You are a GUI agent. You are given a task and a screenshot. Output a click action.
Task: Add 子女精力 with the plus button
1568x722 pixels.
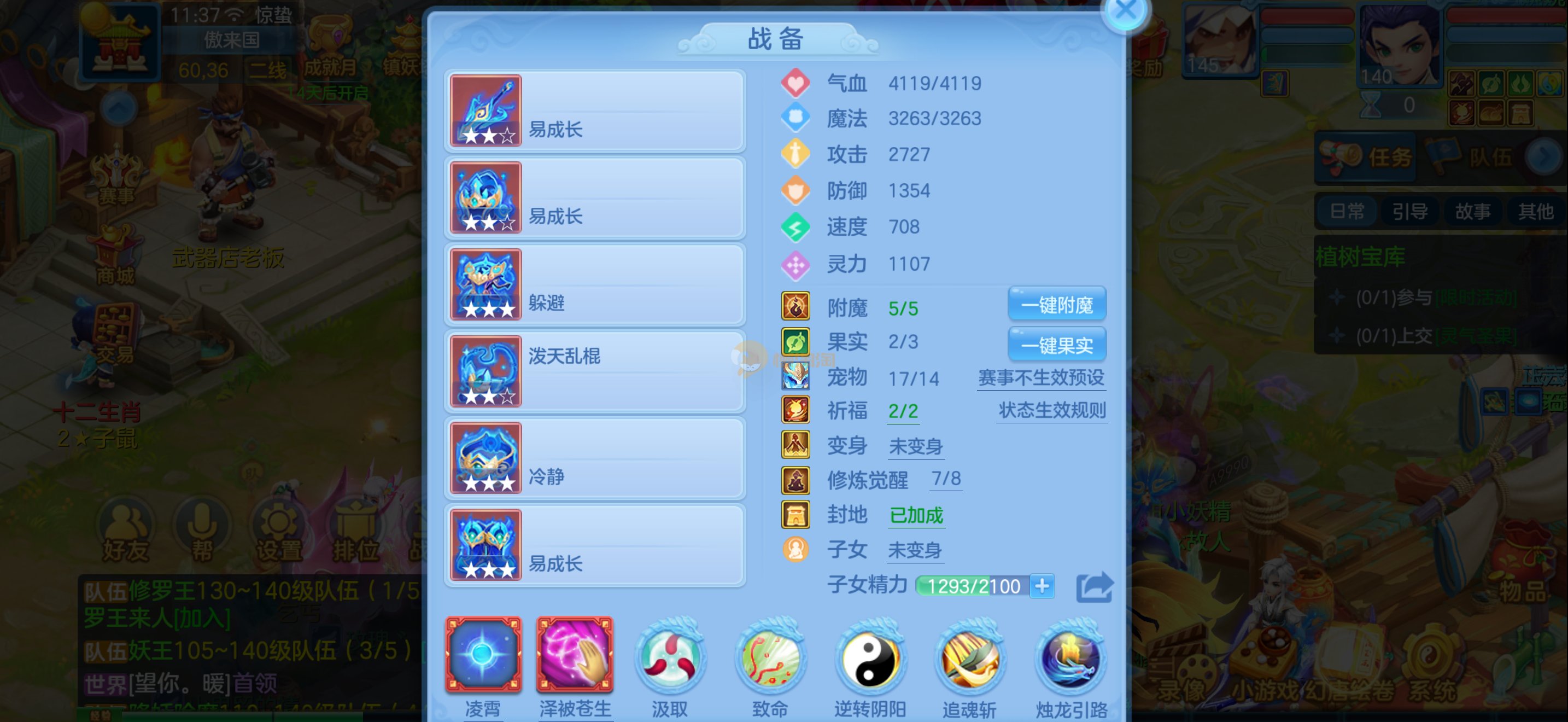[1042, 586]
